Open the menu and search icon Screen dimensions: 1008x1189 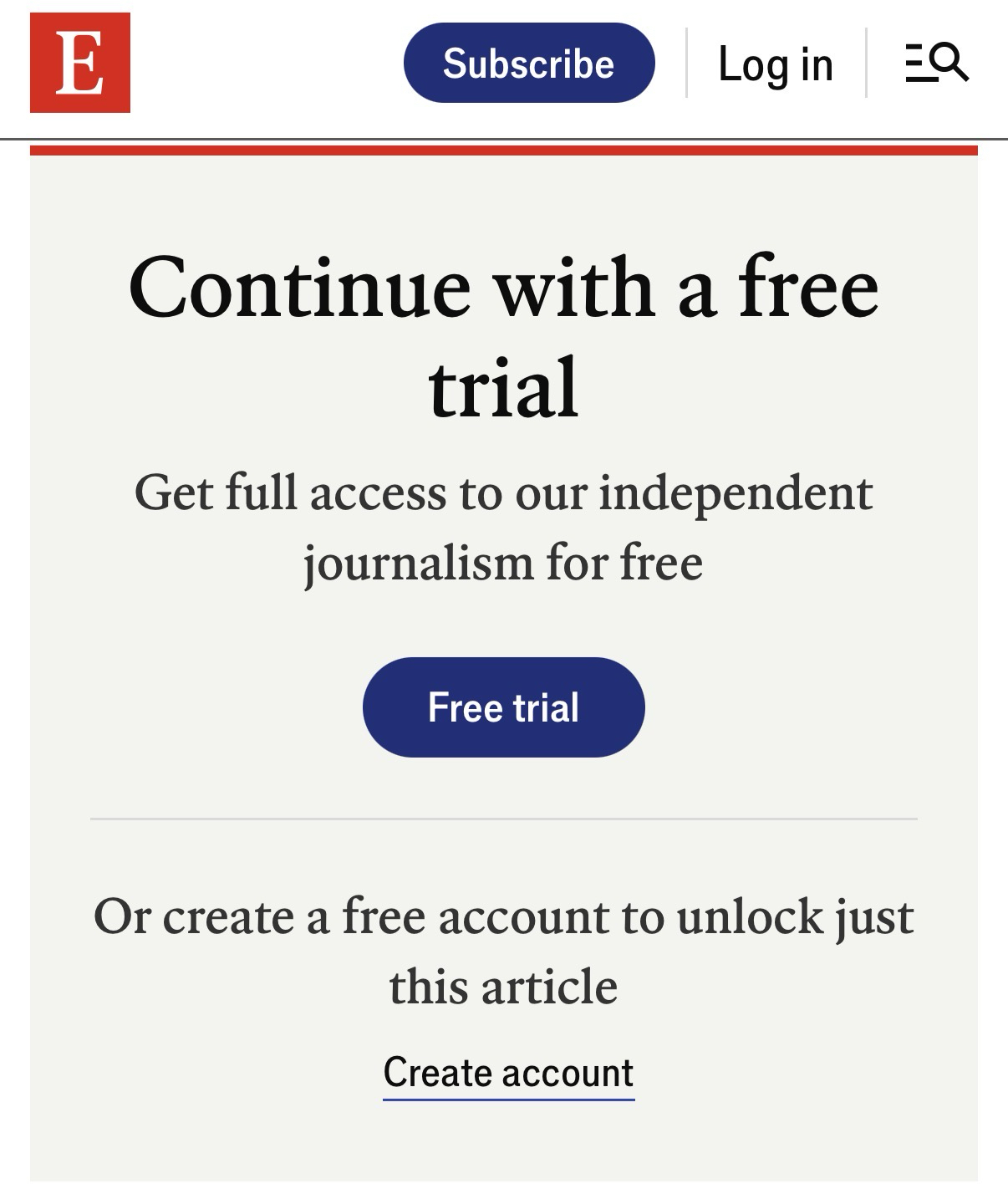[x=936, y=64]
